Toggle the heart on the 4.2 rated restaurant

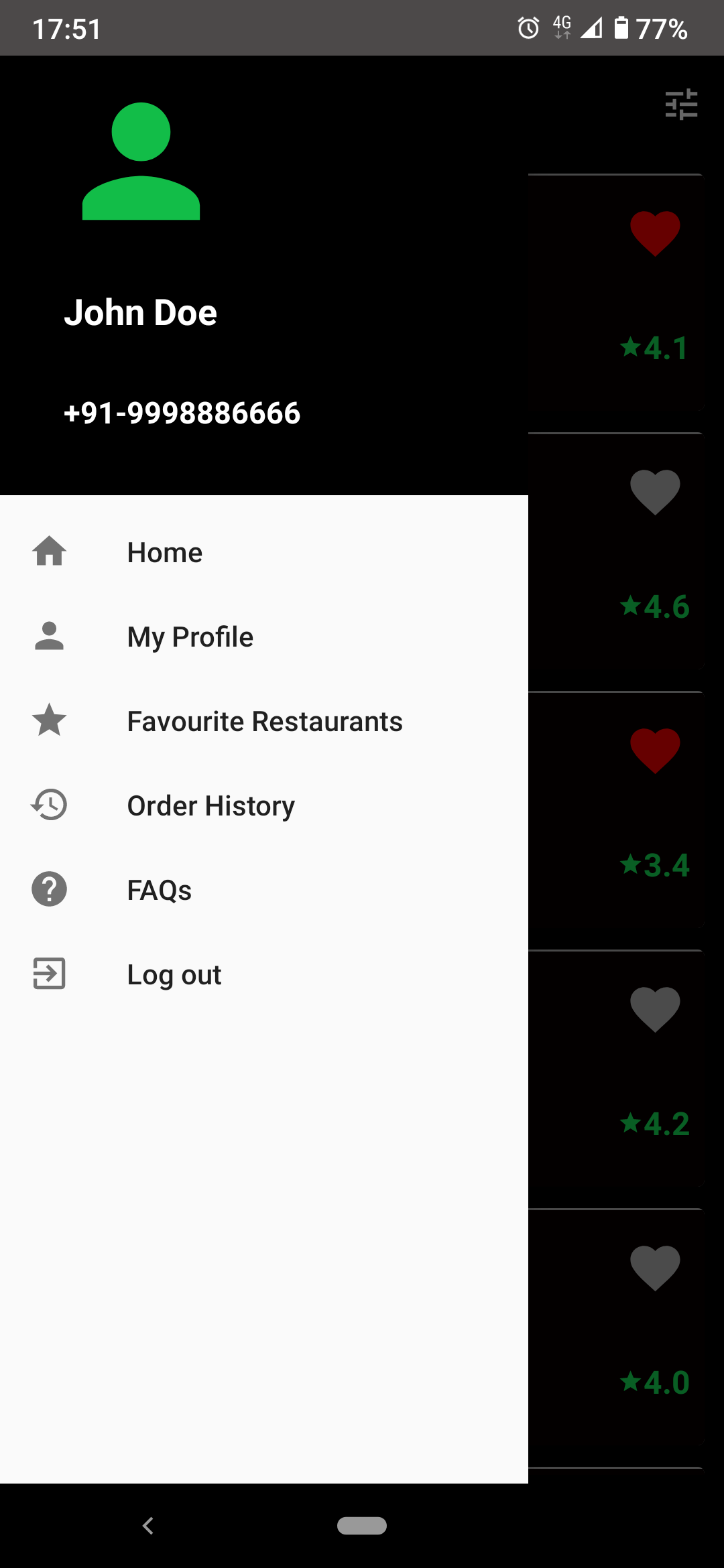point(654,1008)
